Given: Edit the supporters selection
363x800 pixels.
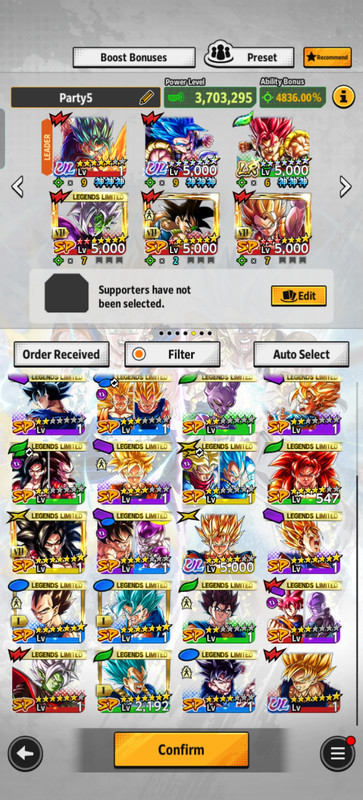Looking at the screenshot, I should [x=299, y=295].
